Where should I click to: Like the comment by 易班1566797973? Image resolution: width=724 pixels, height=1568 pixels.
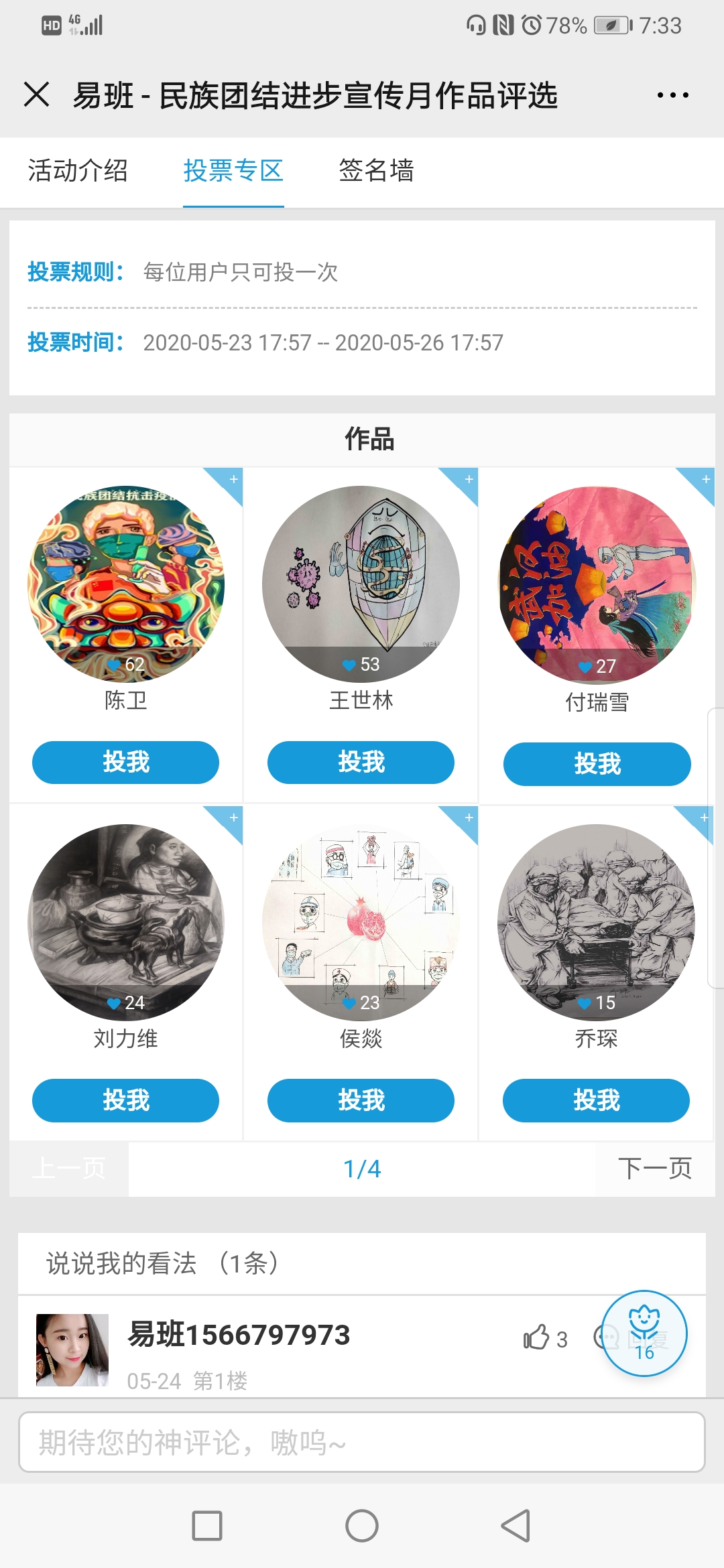[x=536, y=1337]
